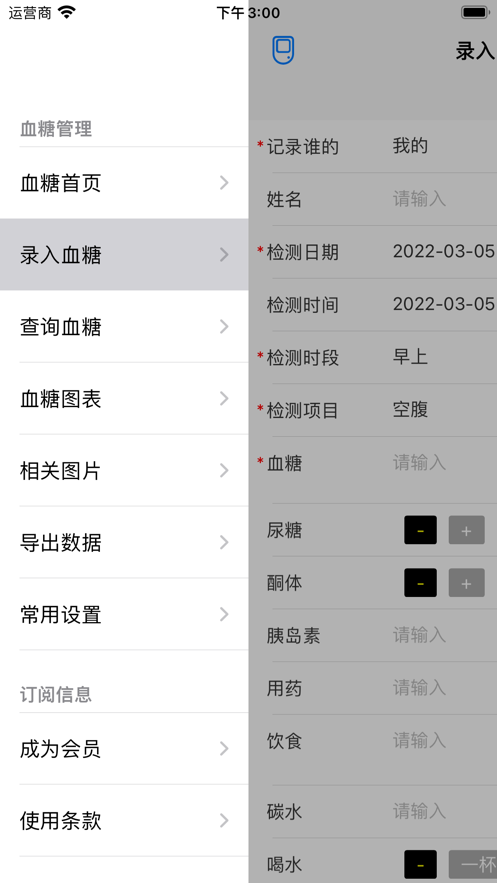Screen dimensions: 497x883
Task: Tap the 饮食 input field
Action: pyautogui.click(x=444, y=741)
